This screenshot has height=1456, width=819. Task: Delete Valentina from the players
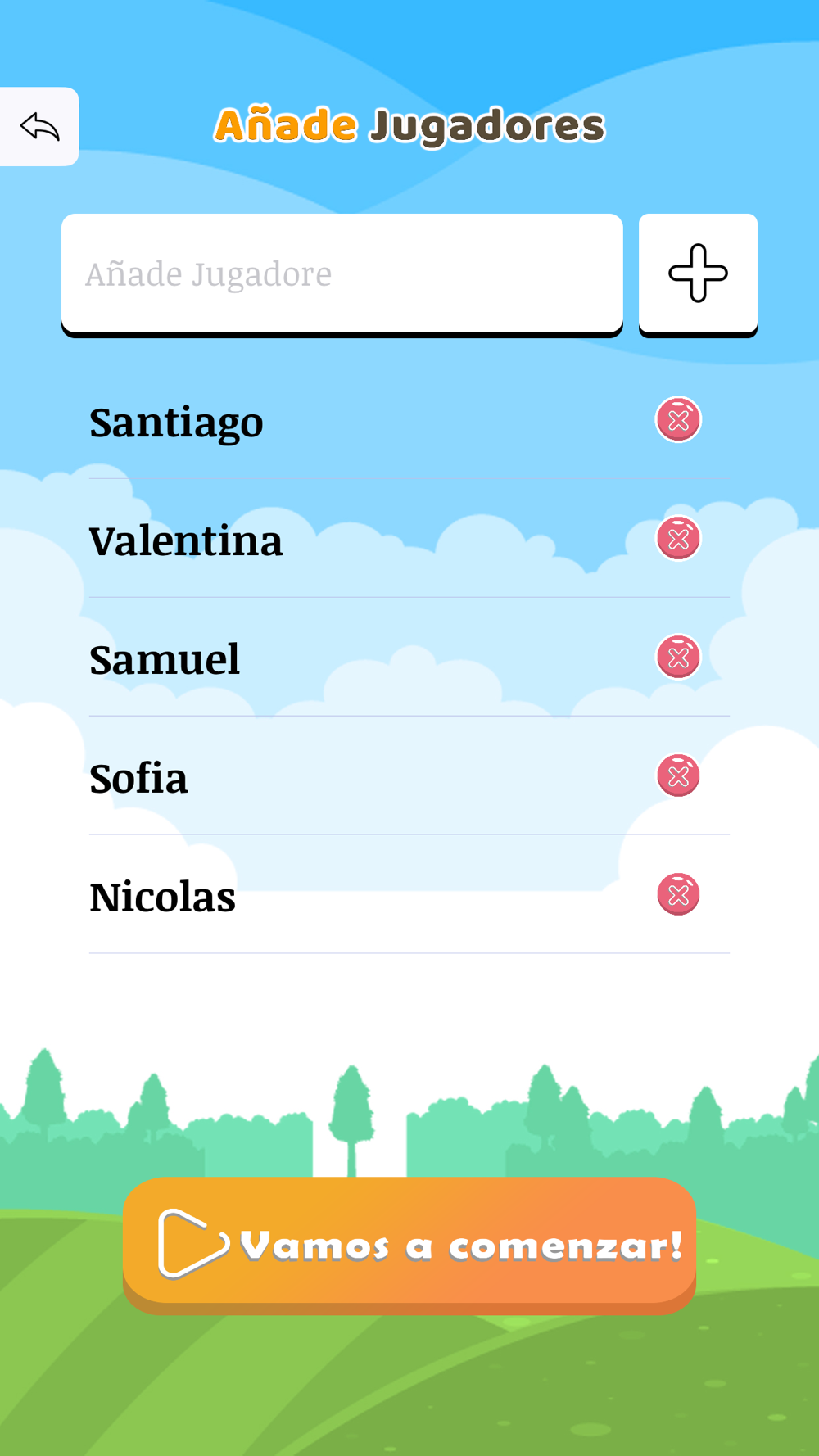click(678, 539)
